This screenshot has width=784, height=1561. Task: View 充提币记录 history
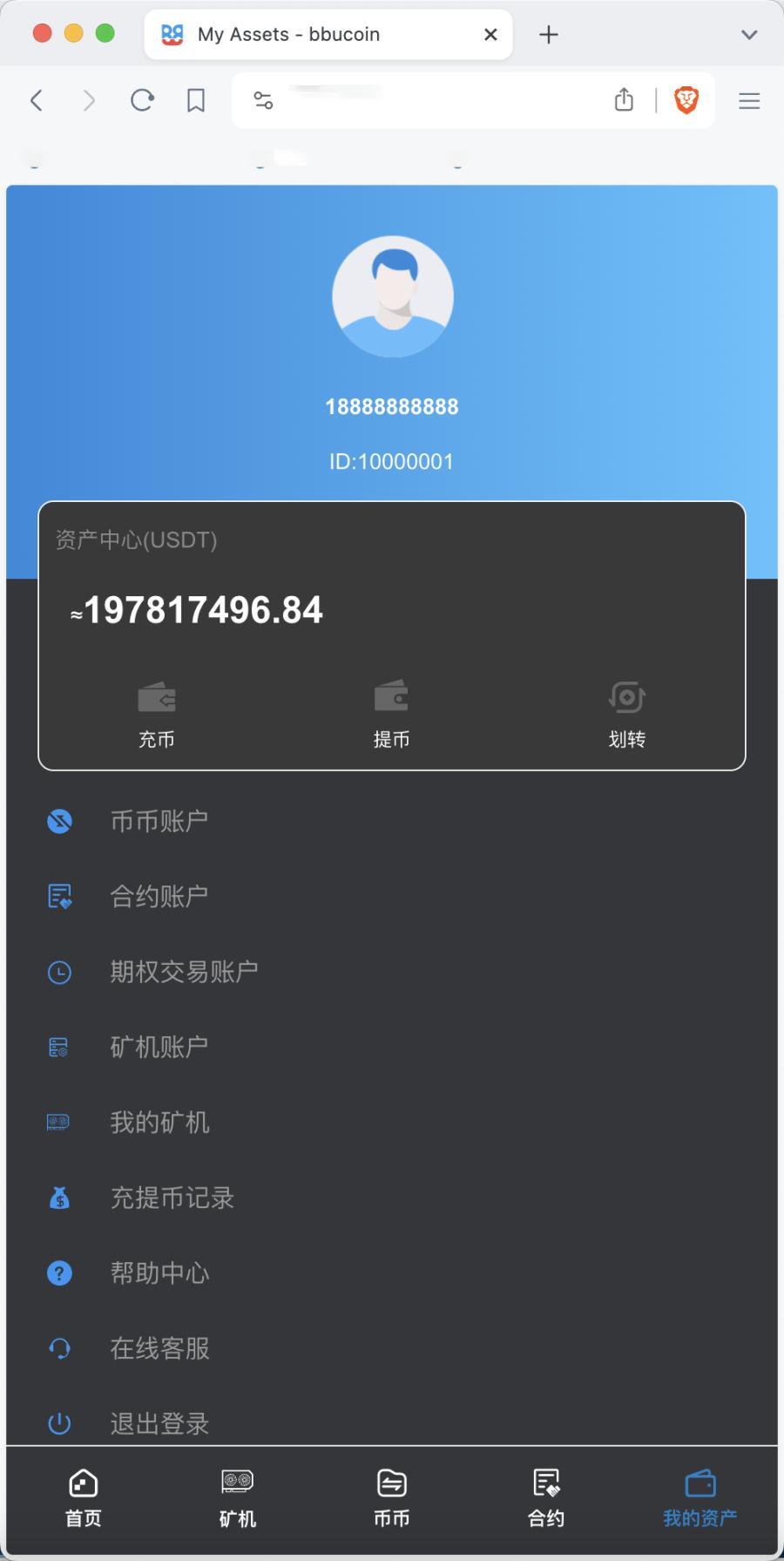(172, 1198)
